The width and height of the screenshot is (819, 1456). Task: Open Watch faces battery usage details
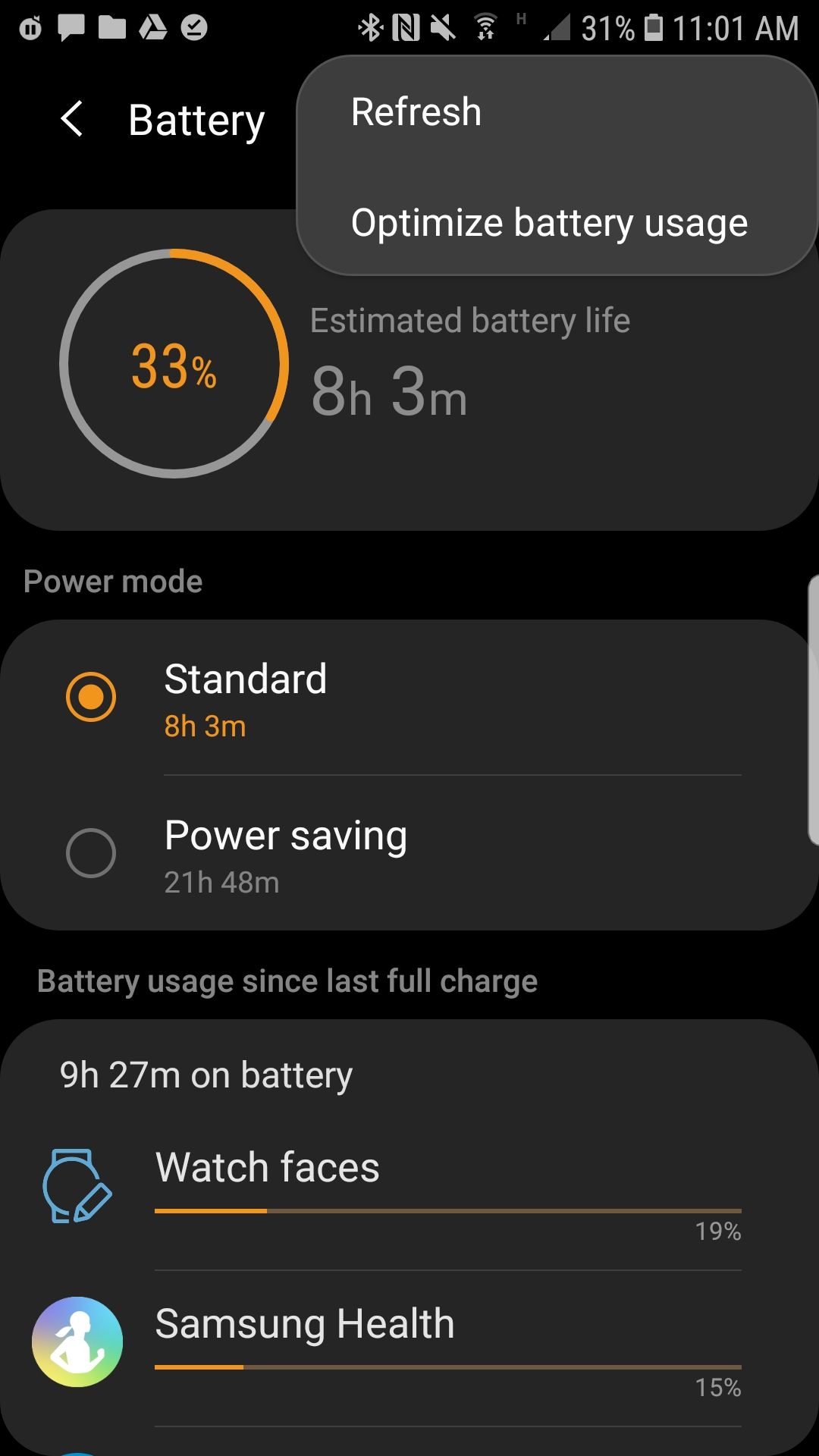[x=409, y=1191]
